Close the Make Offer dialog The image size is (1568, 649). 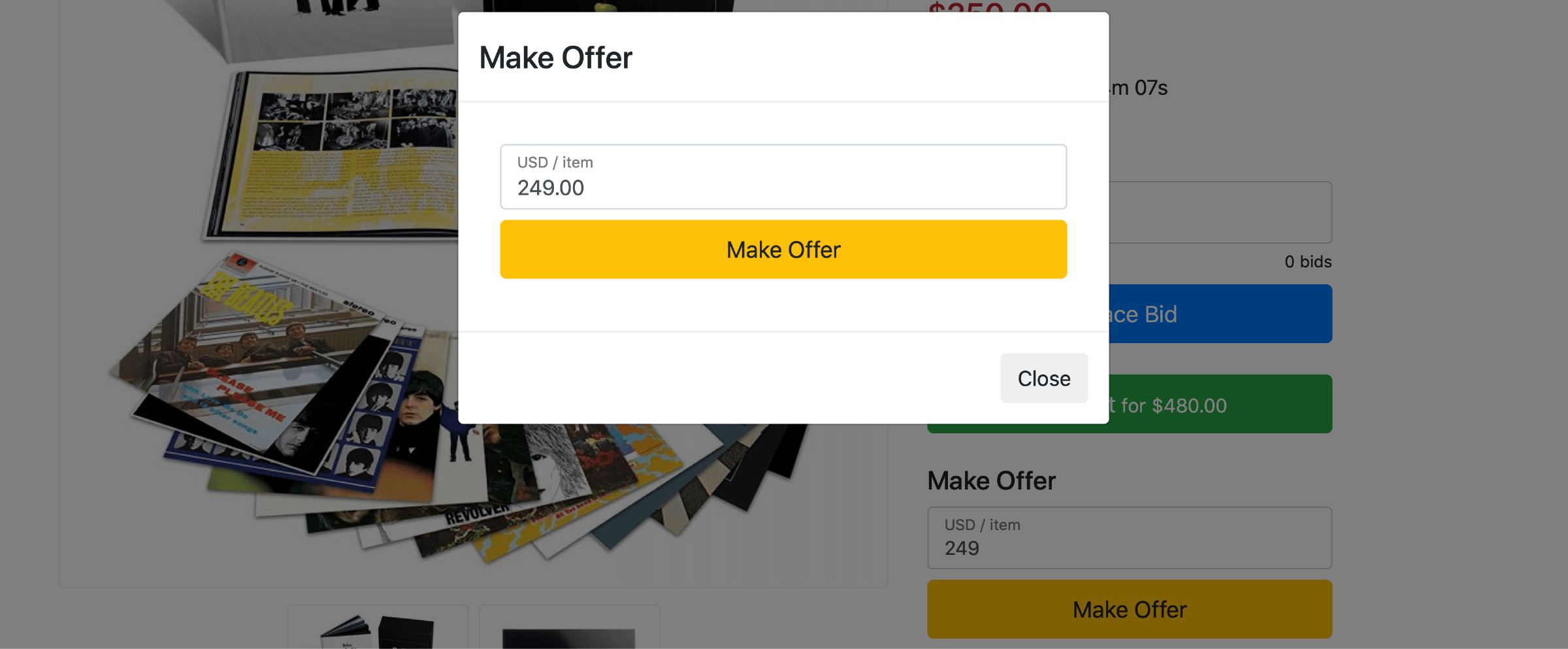point(1043,378)
